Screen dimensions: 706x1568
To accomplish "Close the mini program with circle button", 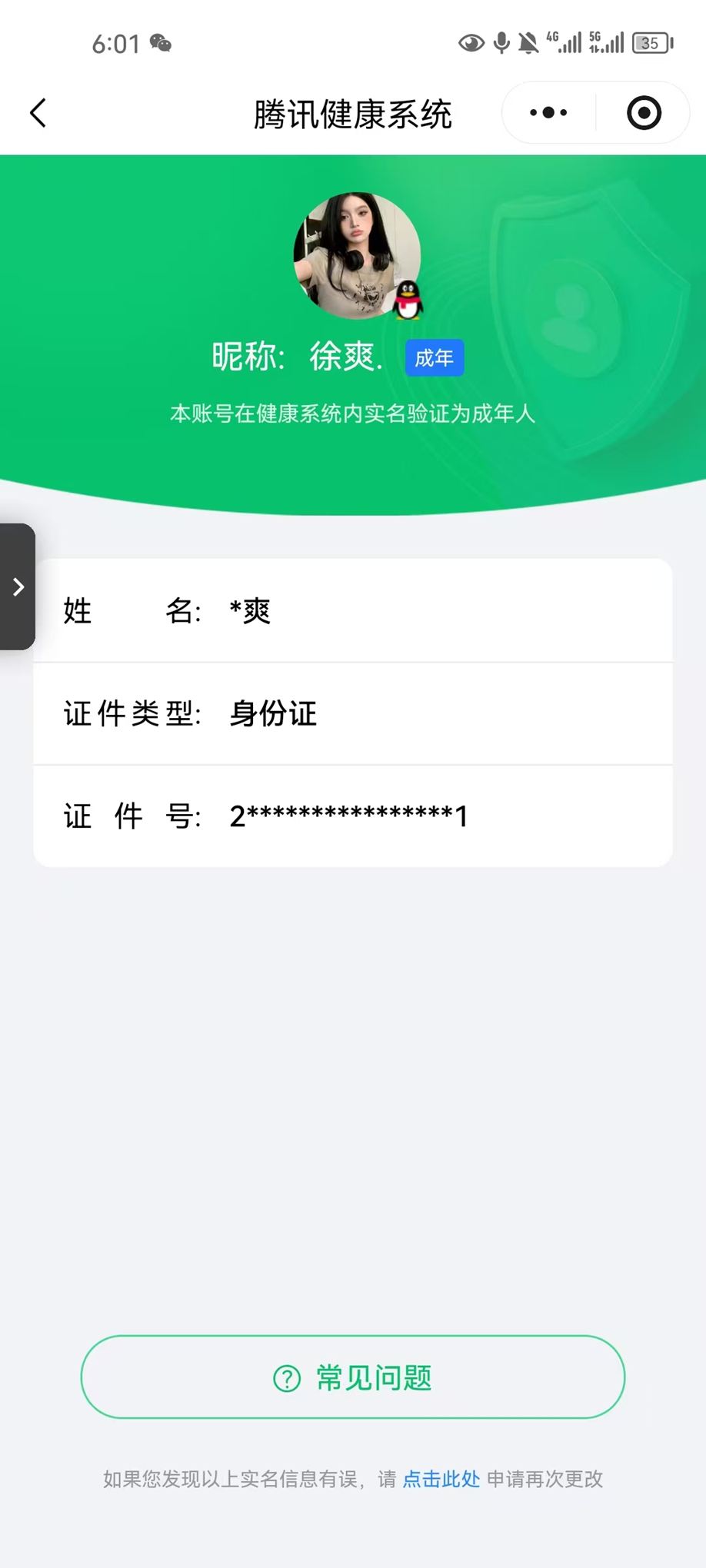I will point(644,113).
